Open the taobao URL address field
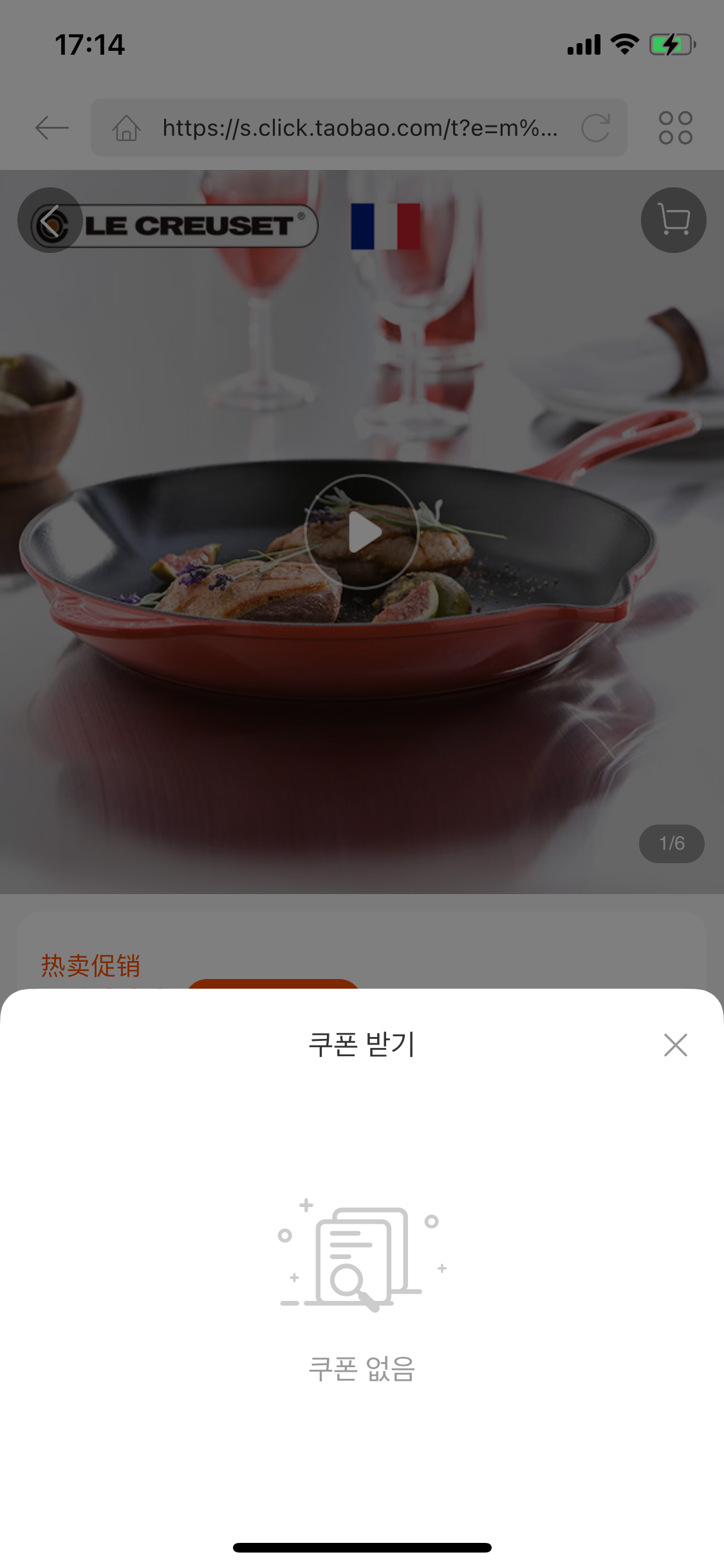This screenshot has width=724, height=1568. [x=359, y=127]
